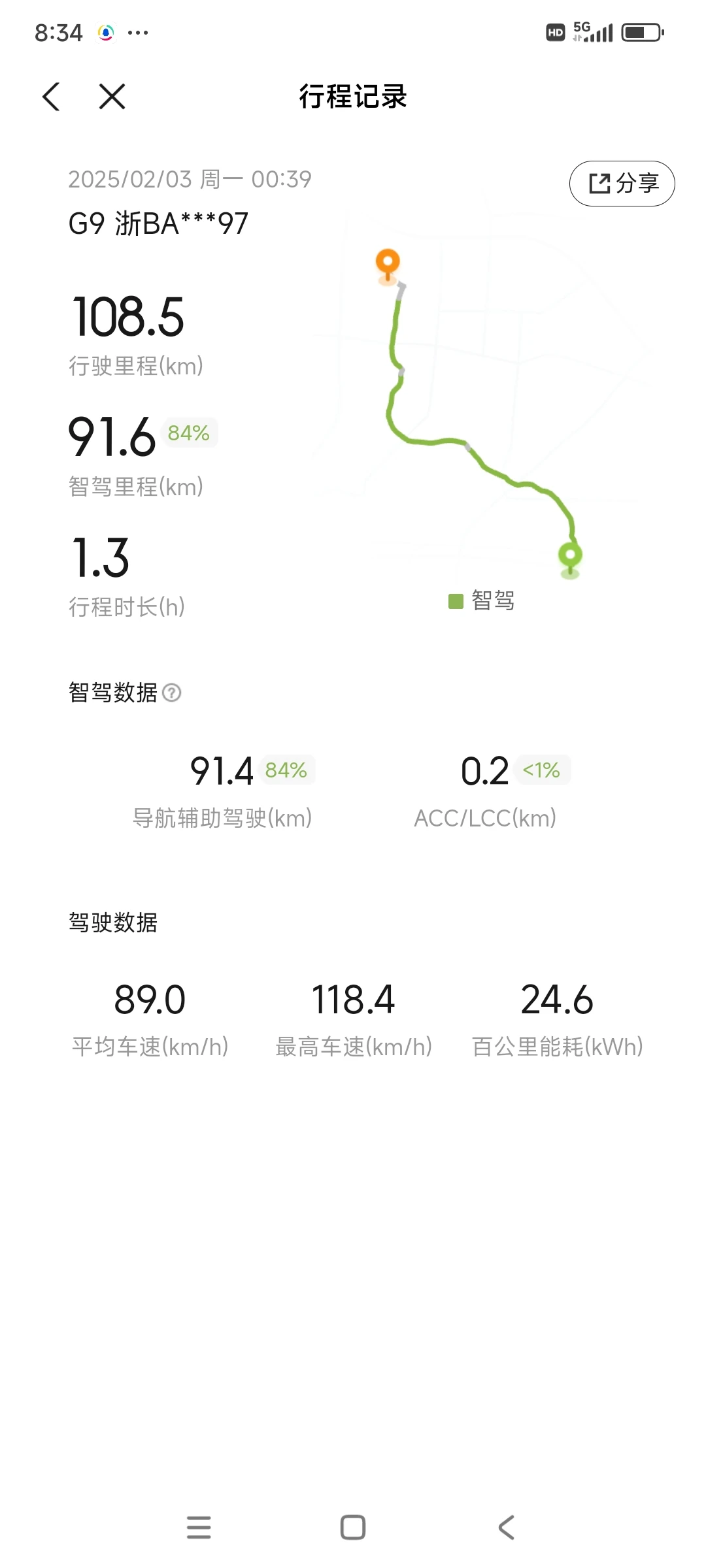This screenshot has width=706, height=1568.
Task: Open the help icon next to 智驾数据
Action: pyautogui.click(x=172, y=693)
